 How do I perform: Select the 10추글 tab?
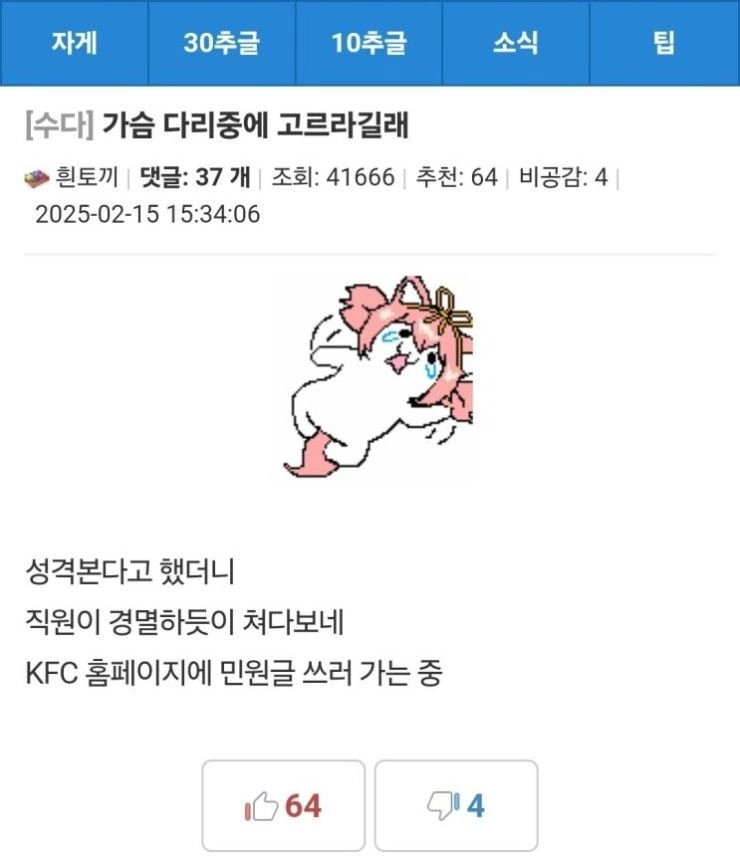click(369, 43)
